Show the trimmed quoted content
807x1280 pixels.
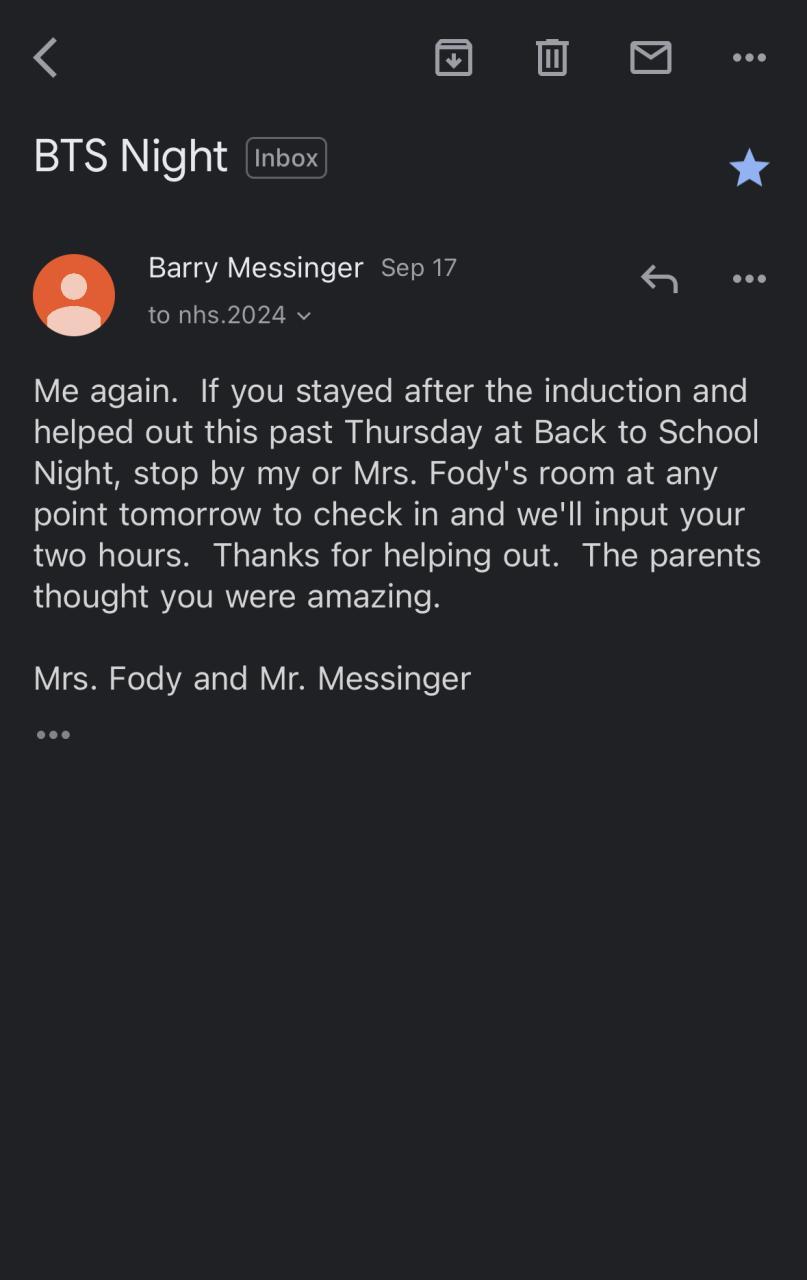[53, 735]
